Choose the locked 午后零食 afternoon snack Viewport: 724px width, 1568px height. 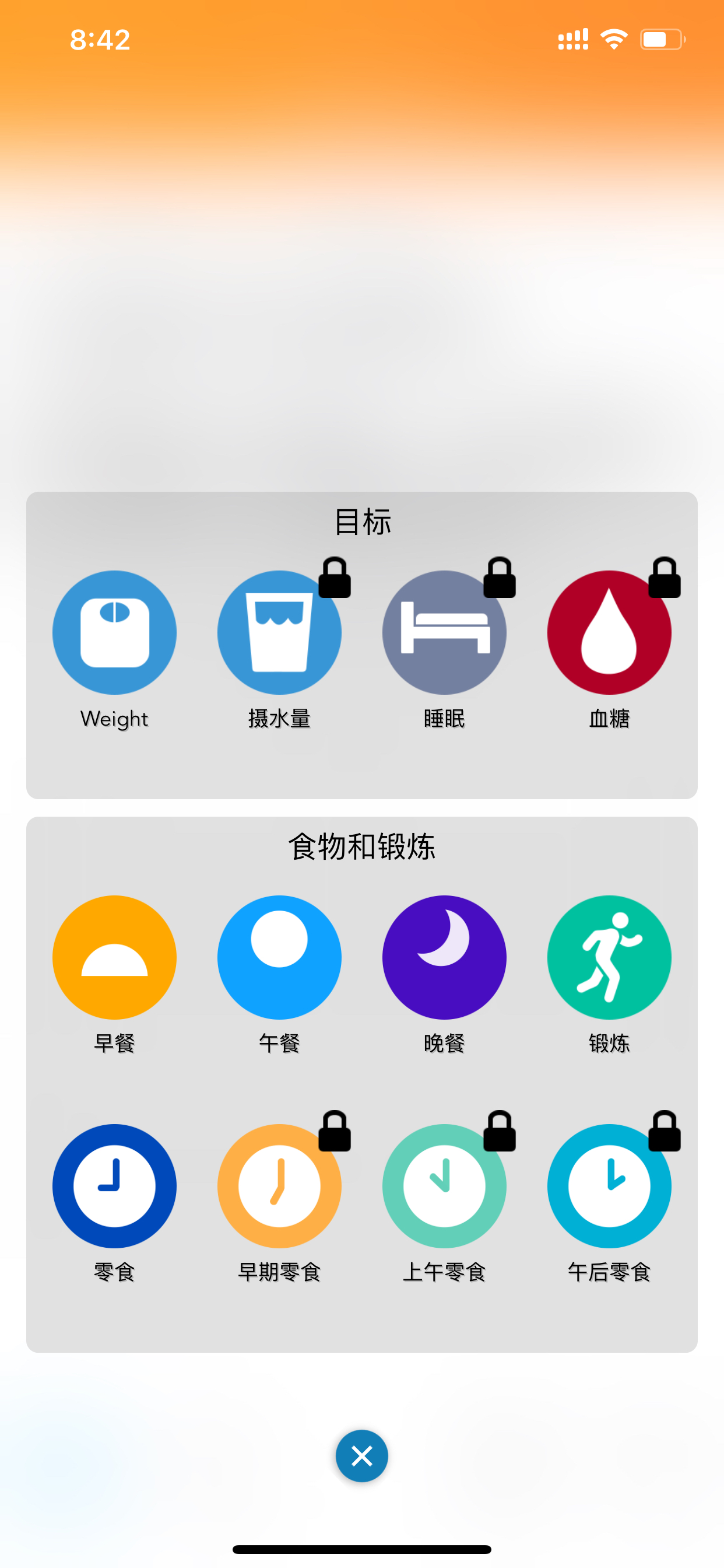pyautogui.click(x=609, y=1186)
